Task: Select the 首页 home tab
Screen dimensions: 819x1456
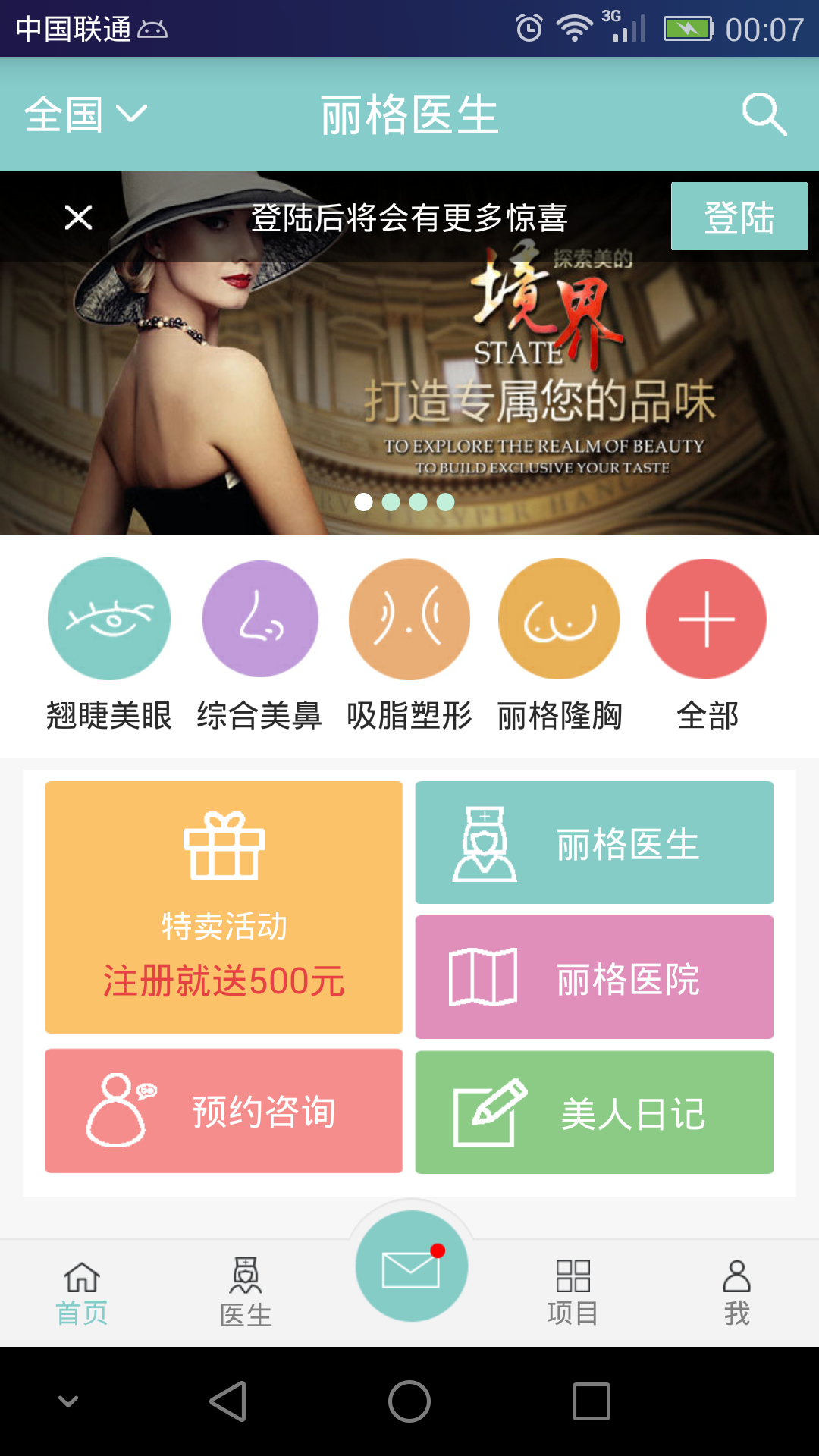Action: coord(82,1292)
